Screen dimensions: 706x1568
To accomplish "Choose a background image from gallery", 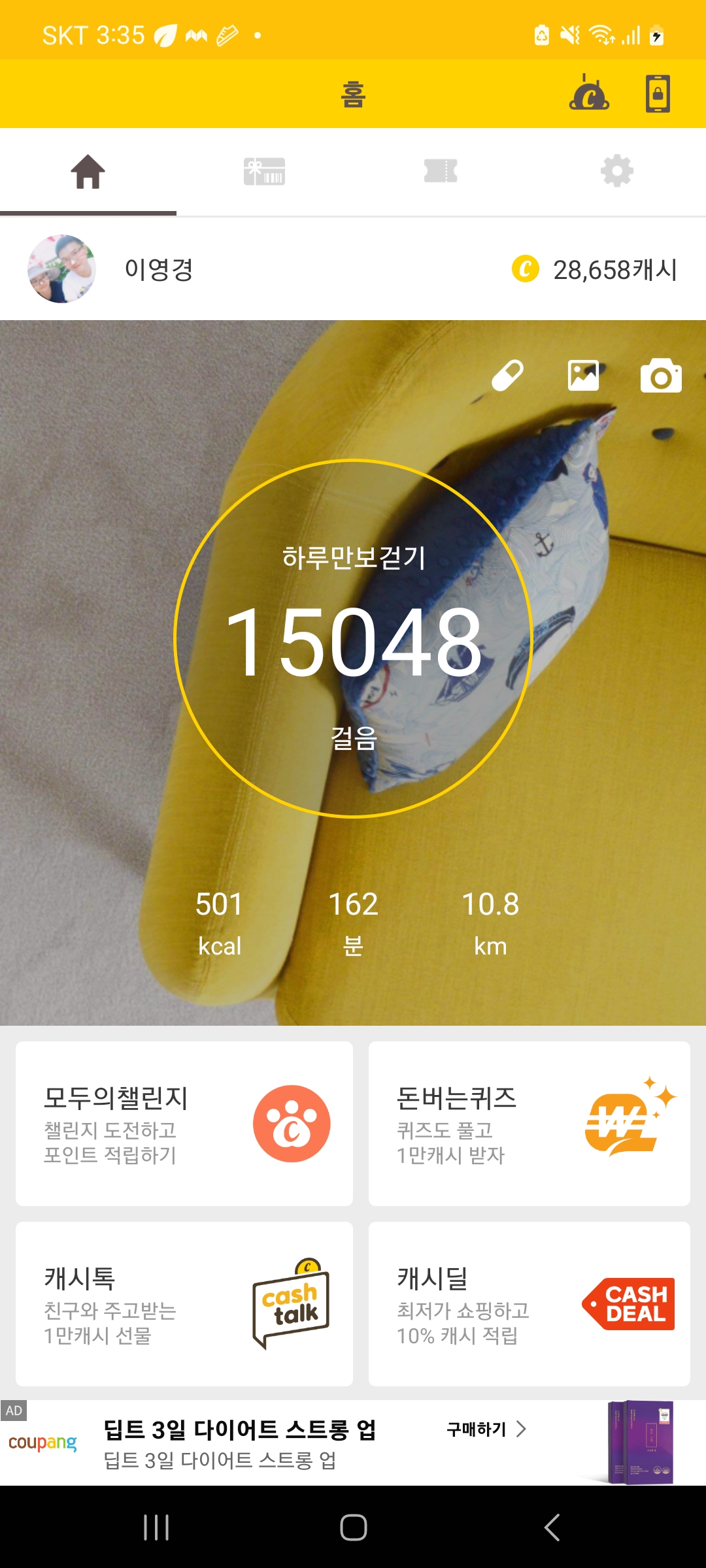I will (x=583, y=376).
